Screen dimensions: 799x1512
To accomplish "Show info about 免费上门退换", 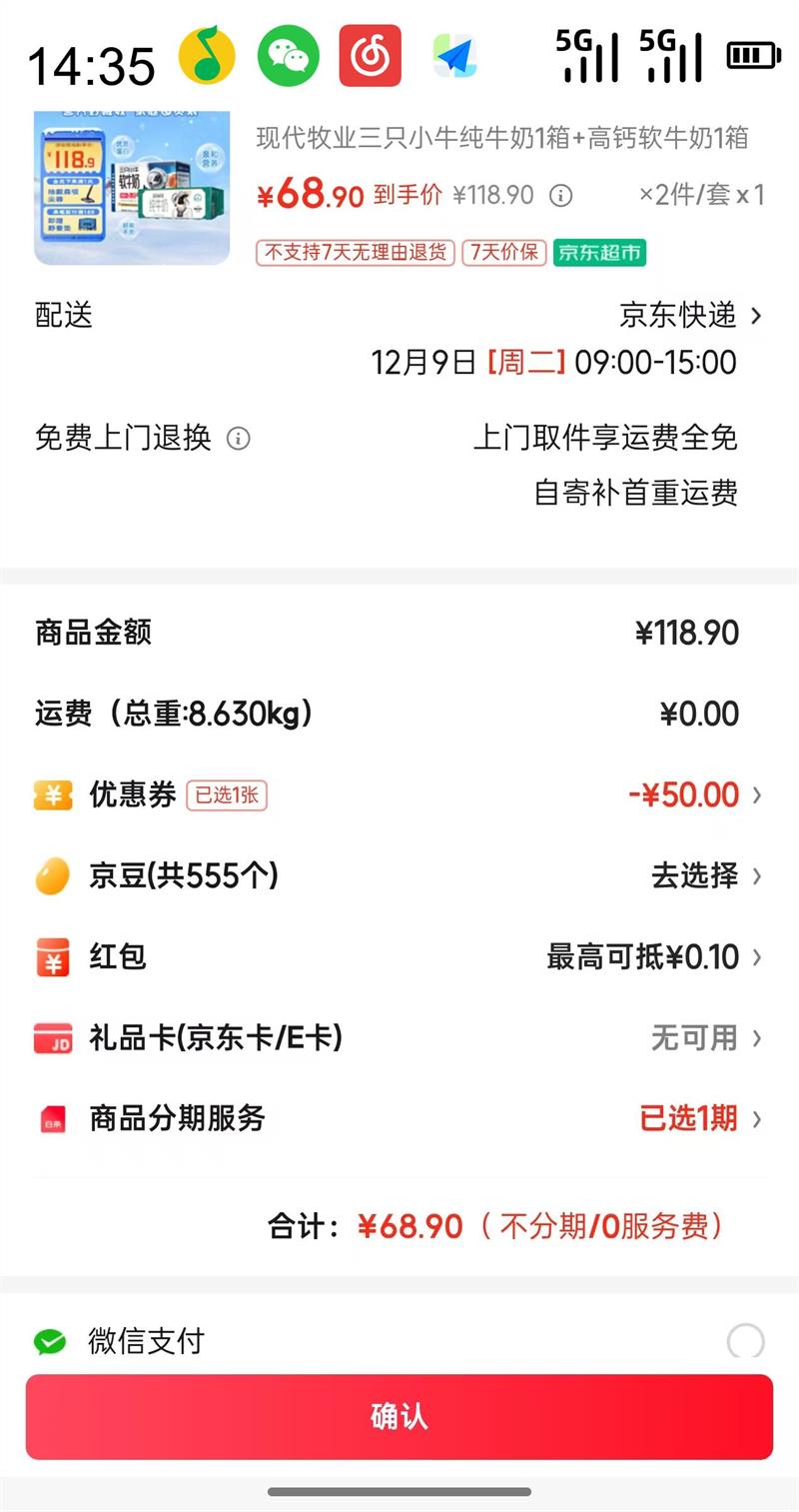I will [x=238, y=439].
